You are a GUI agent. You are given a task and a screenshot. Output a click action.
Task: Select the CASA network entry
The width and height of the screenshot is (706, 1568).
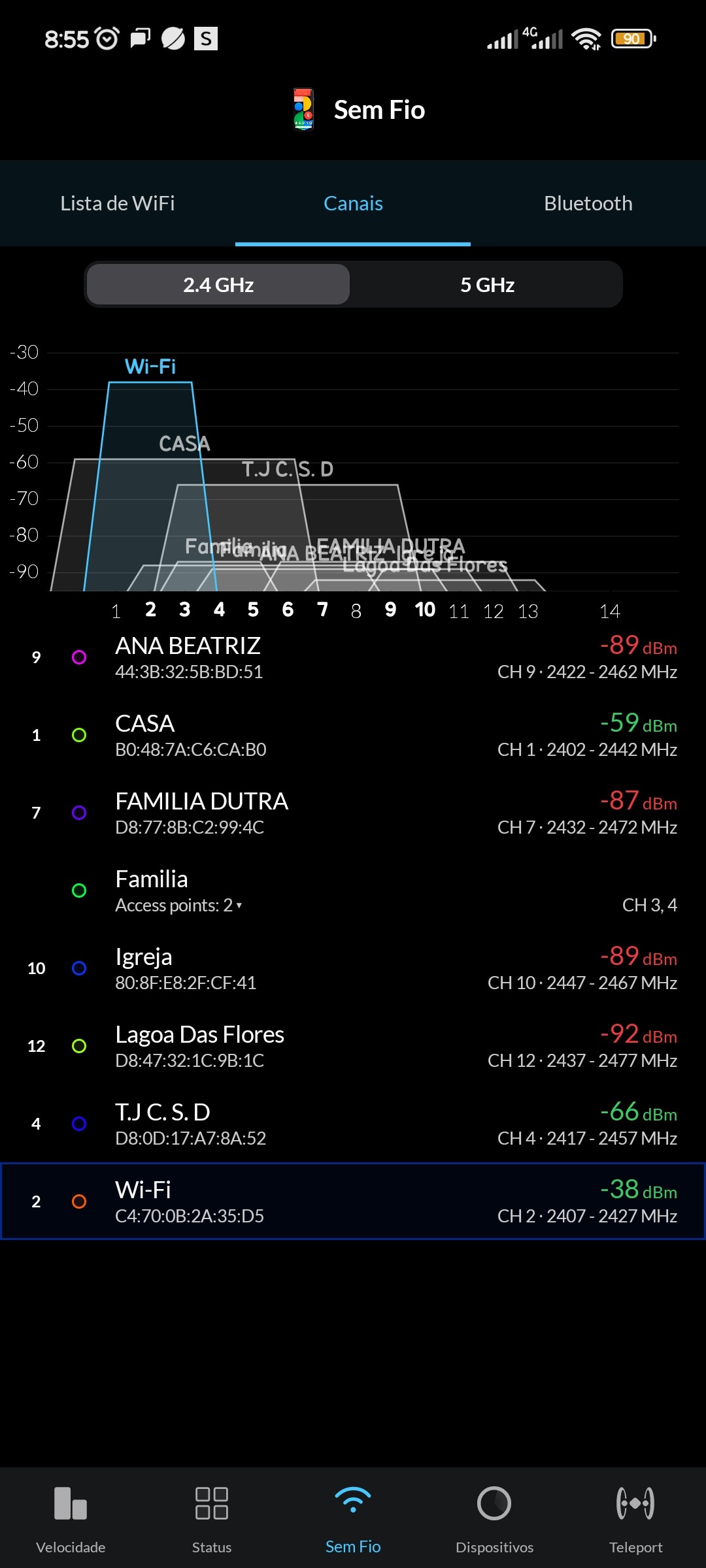point(353,735)
